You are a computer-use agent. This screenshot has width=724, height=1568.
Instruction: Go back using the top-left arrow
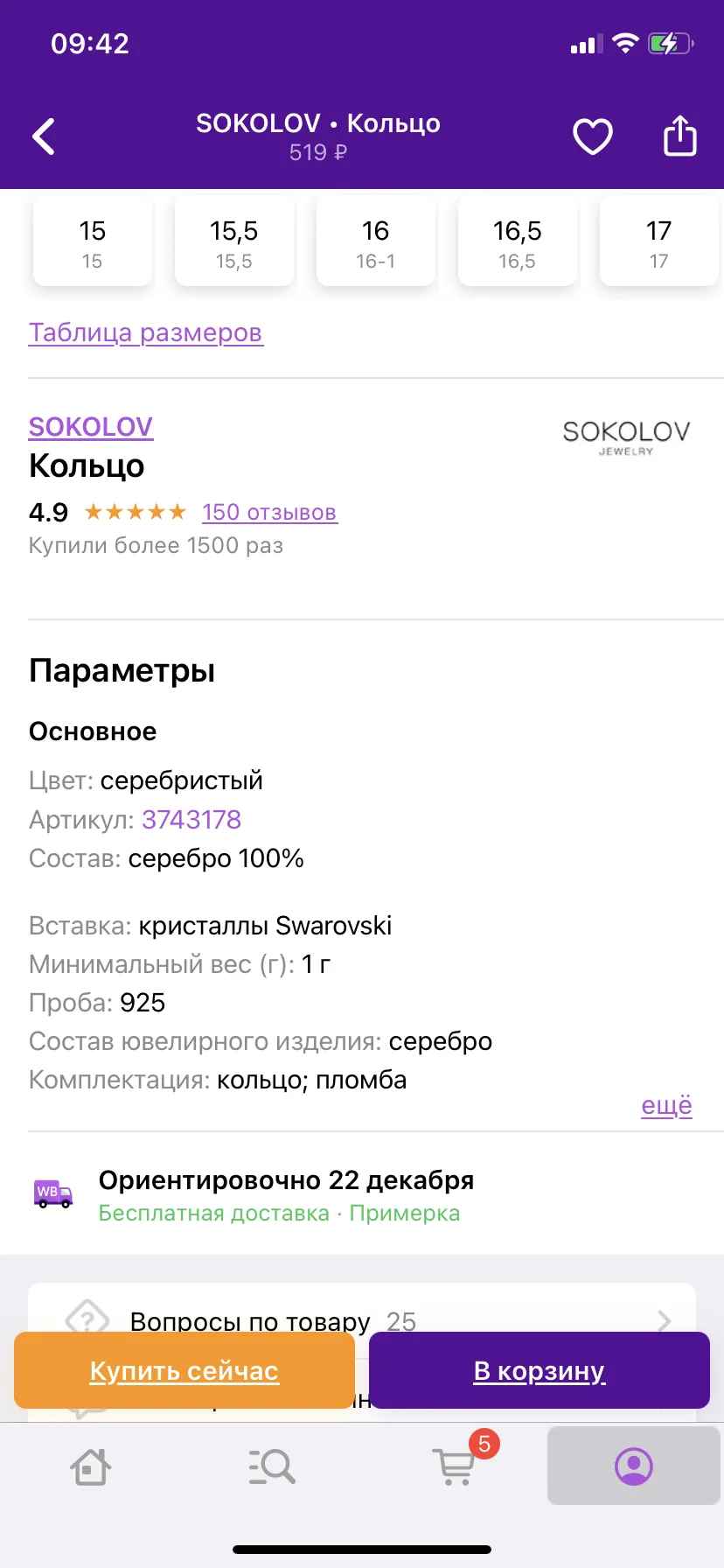click(44, 136)
